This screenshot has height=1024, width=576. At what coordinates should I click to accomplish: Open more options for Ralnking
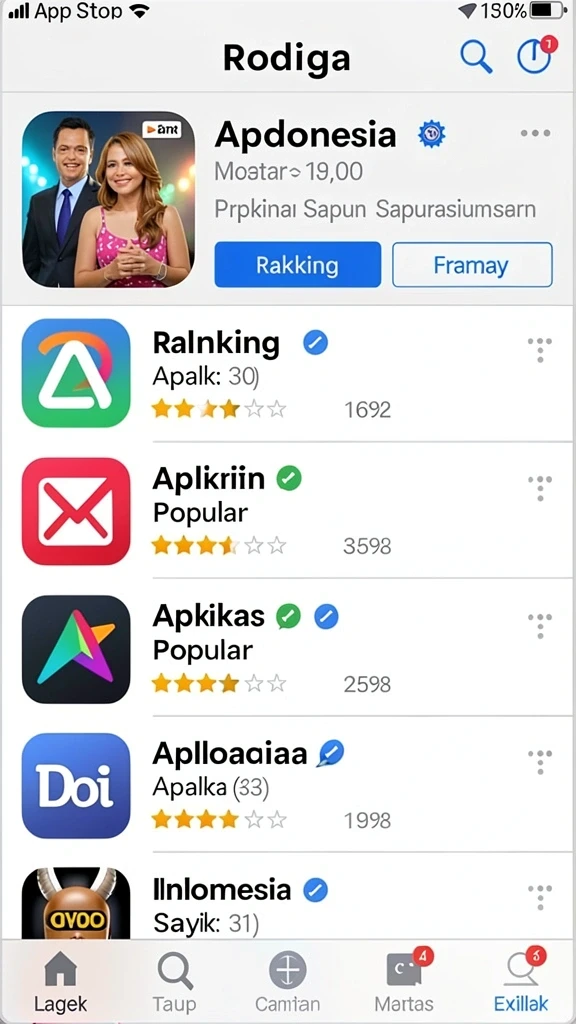point(539,350)
